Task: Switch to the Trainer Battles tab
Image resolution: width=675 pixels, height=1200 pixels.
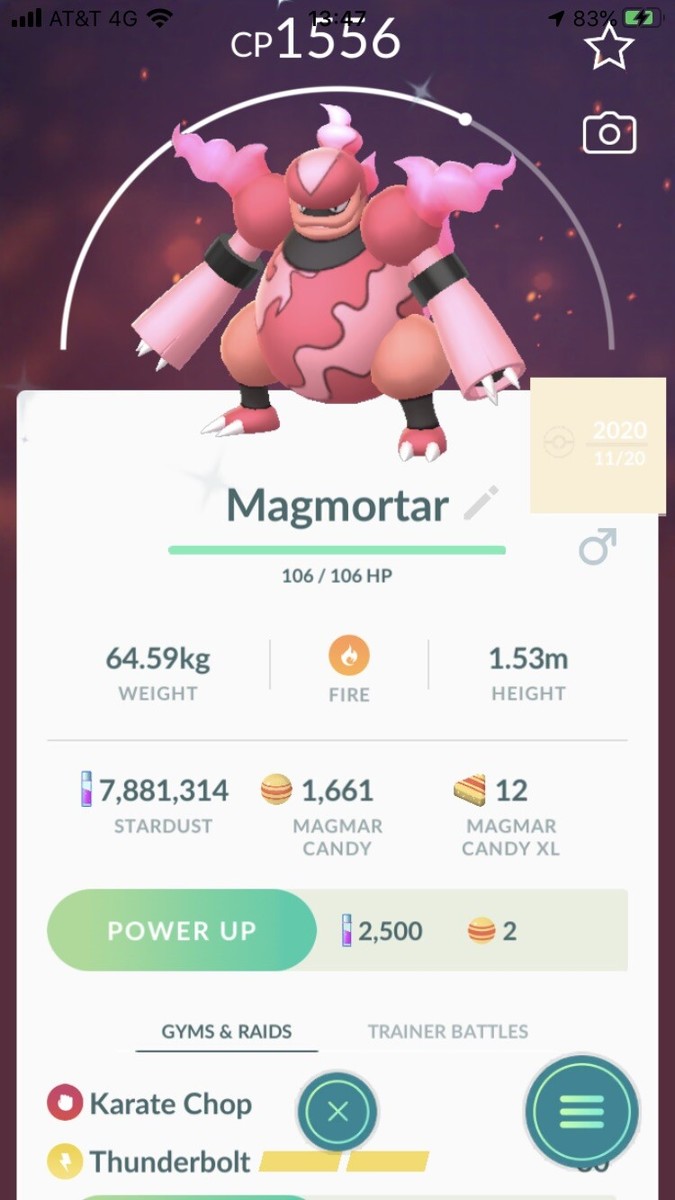Action: click(x=447, y=1031)
